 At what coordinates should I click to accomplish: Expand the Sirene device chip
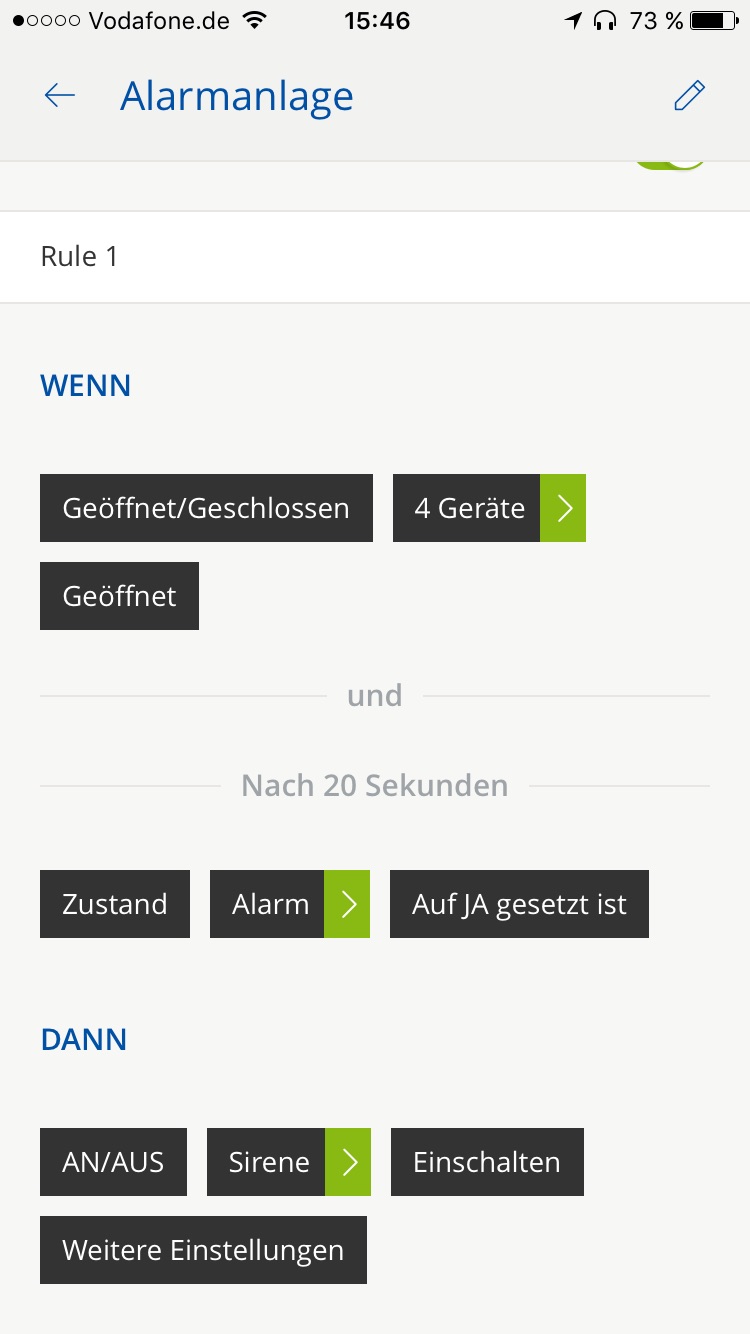pos(348,1162)
